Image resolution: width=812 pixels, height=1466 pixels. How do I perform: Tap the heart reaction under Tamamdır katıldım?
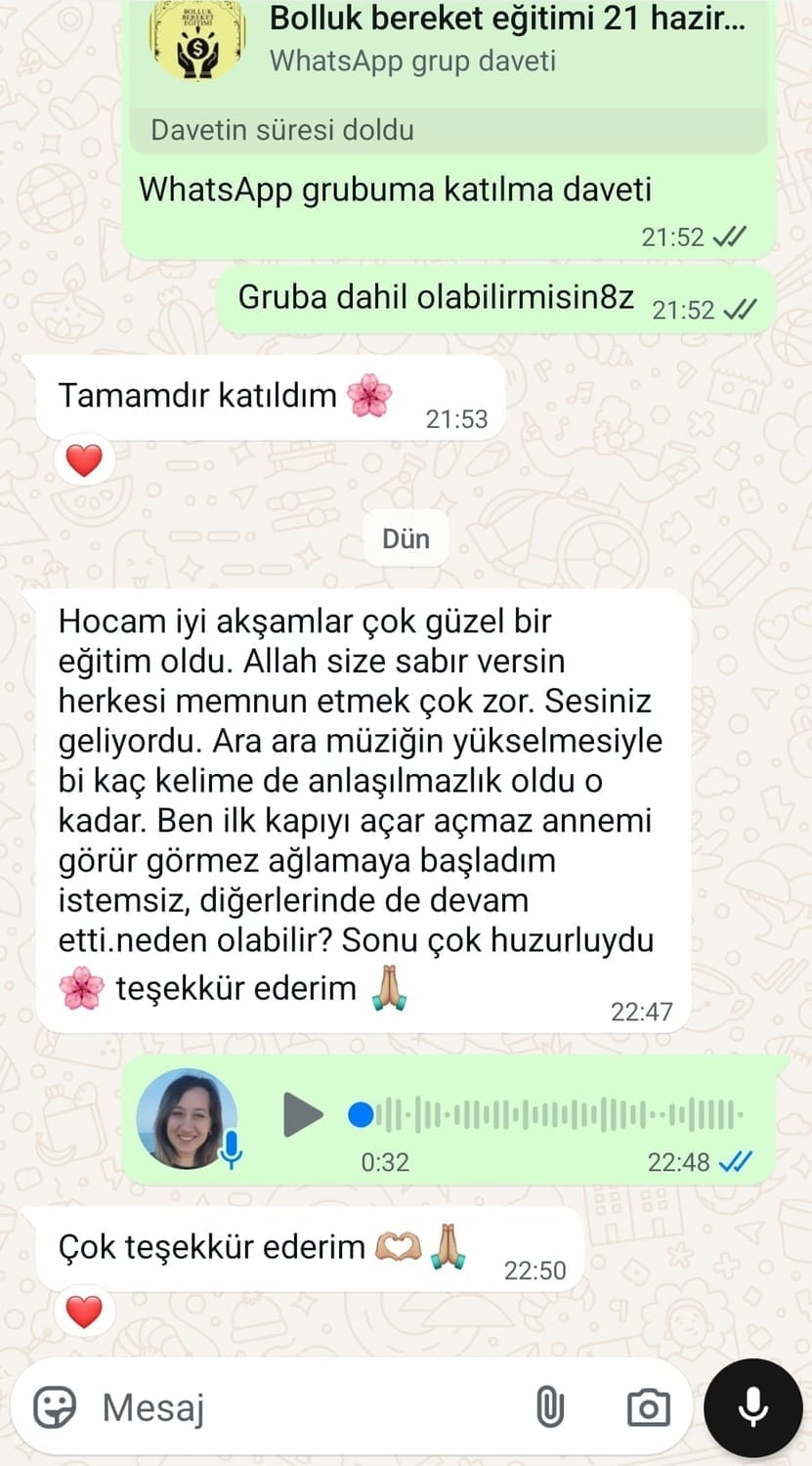coord(84,460)
